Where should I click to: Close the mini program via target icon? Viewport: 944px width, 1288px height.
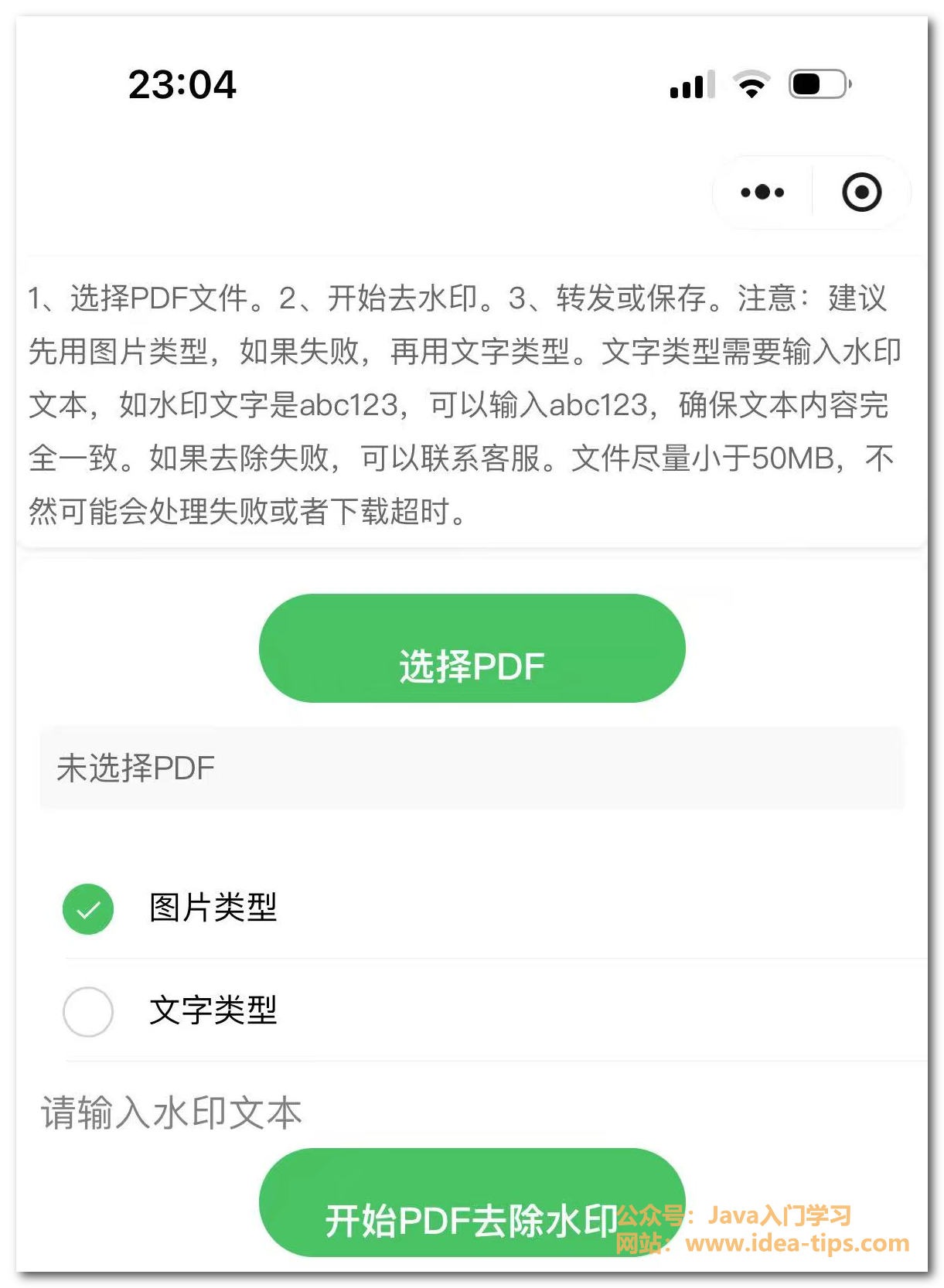tap(861, 193)
